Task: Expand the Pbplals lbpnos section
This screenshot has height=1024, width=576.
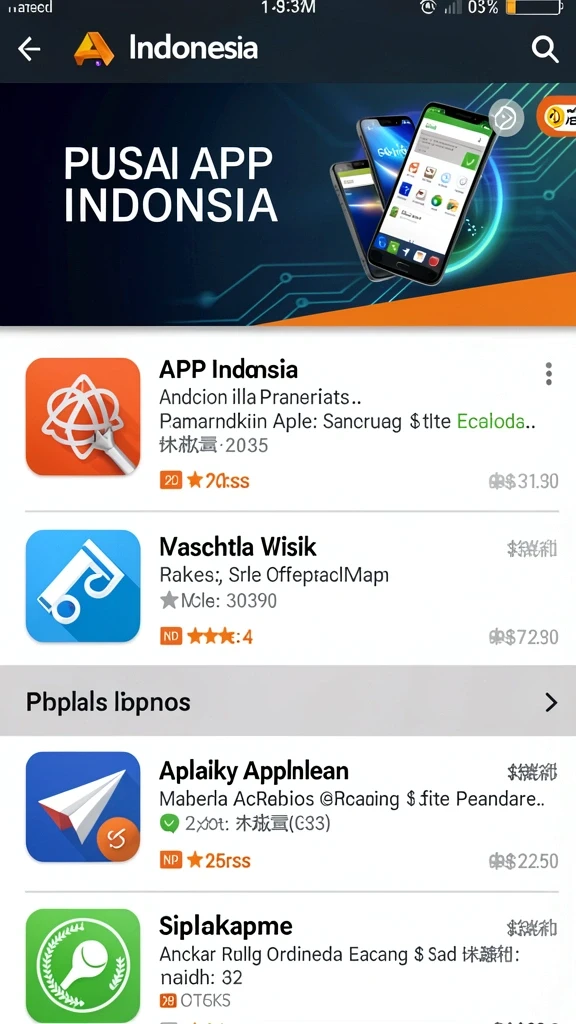Action: click(x=288, y=701)
